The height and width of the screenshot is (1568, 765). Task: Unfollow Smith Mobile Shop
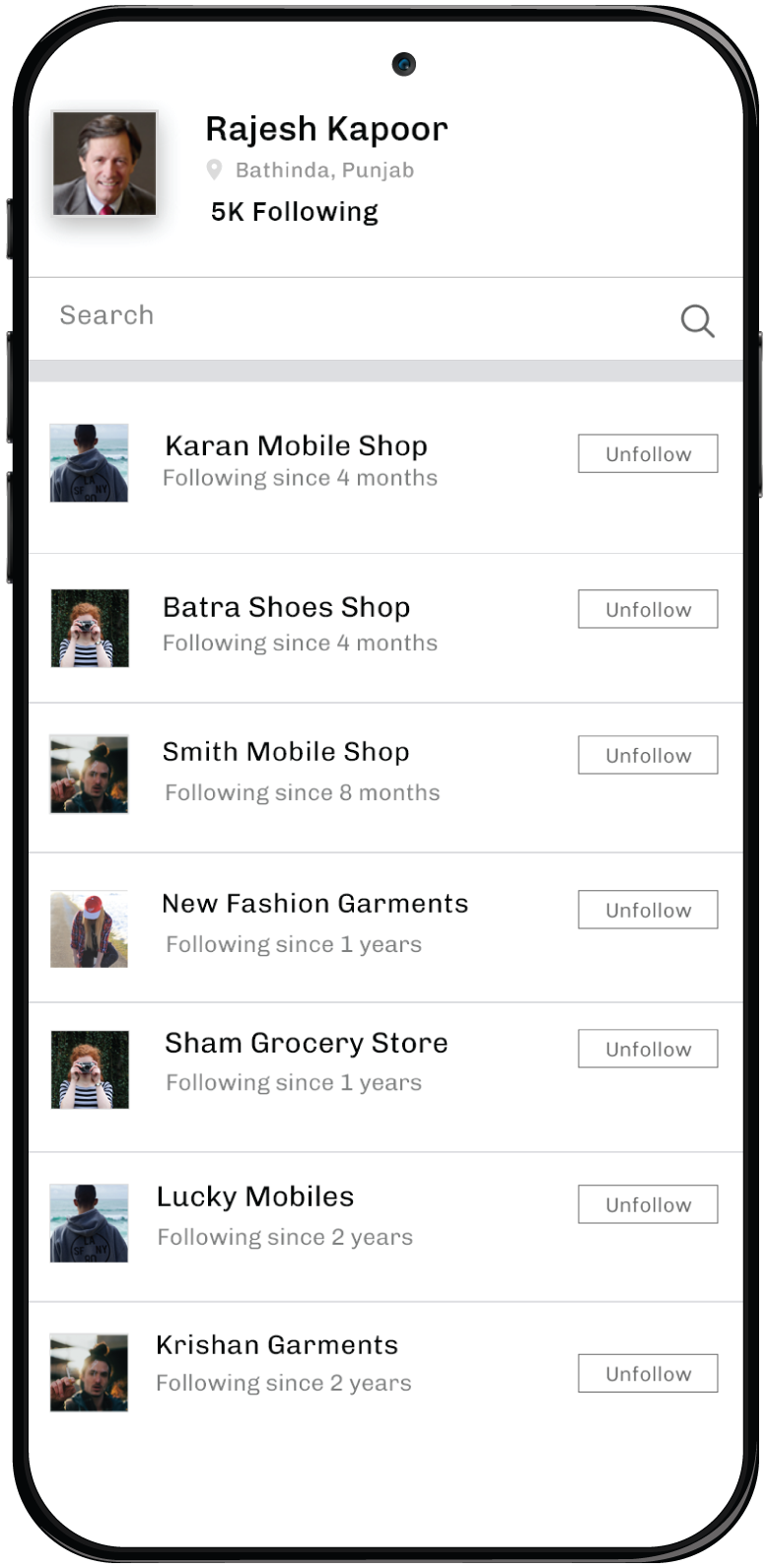[x=648, y=755]
